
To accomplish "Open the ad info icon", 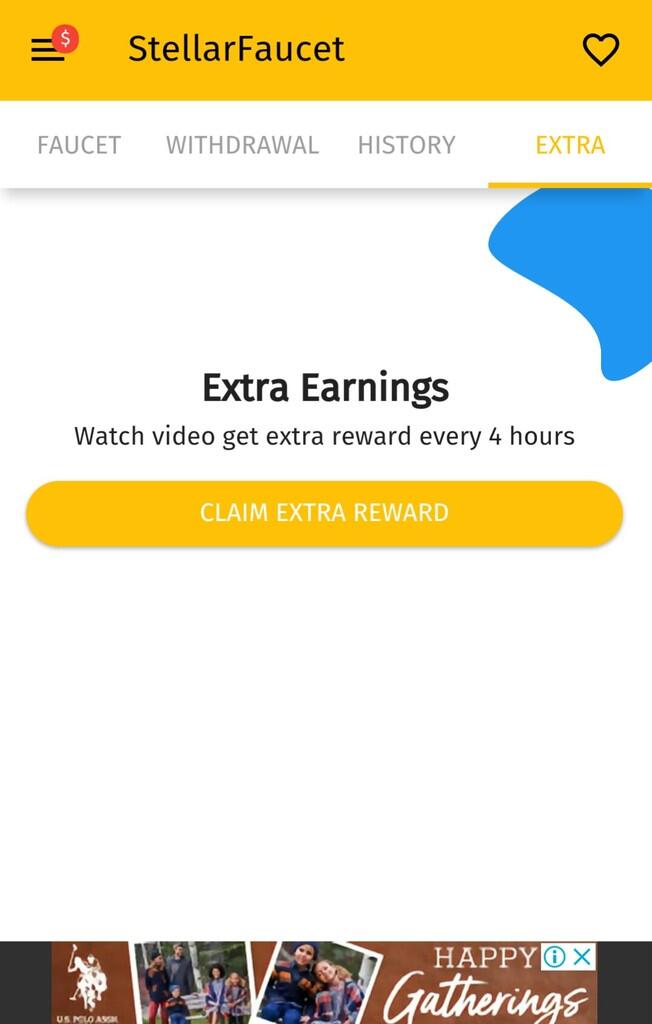I will pyautogui.click(x=554, y=957).
